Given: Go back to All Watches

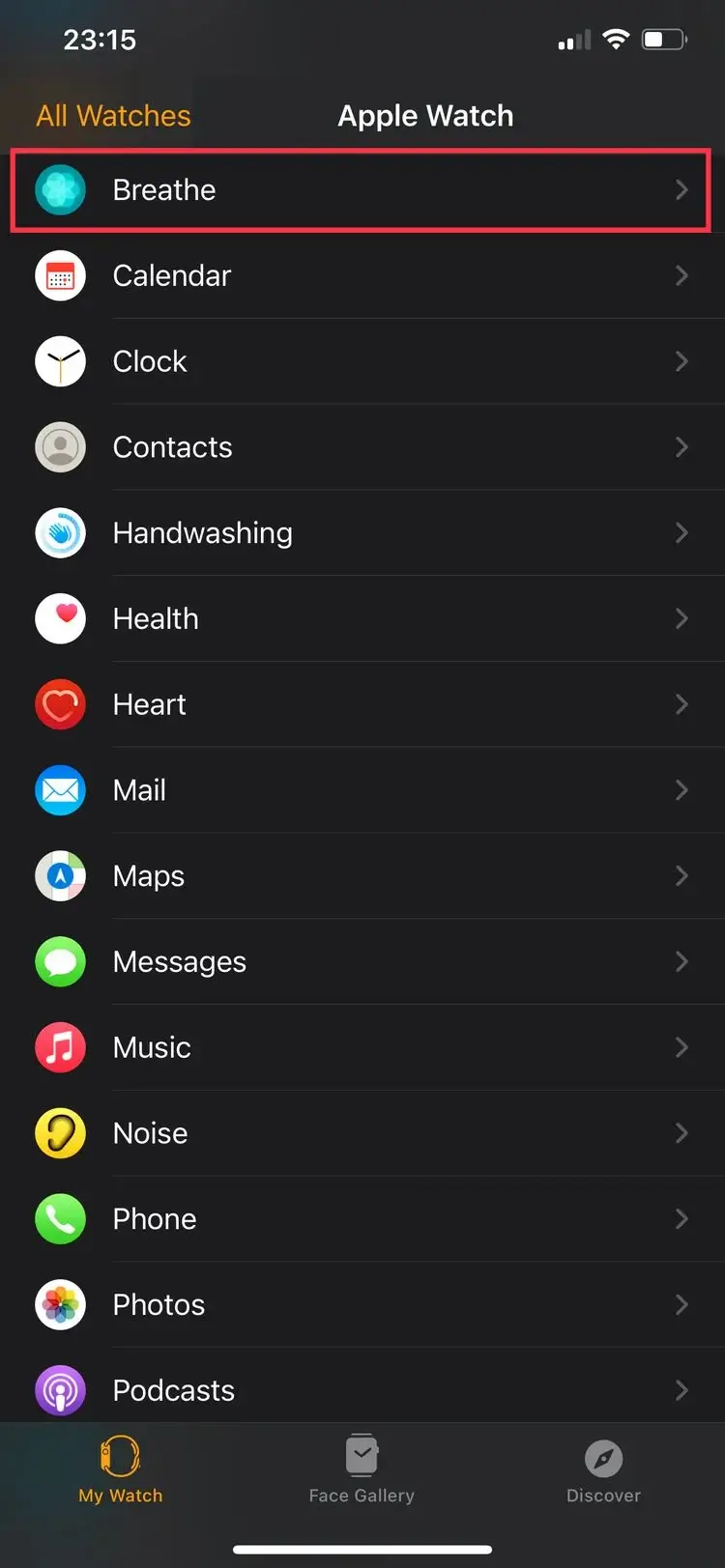Looking at the screenshot, I should click(x=112, y=115).
